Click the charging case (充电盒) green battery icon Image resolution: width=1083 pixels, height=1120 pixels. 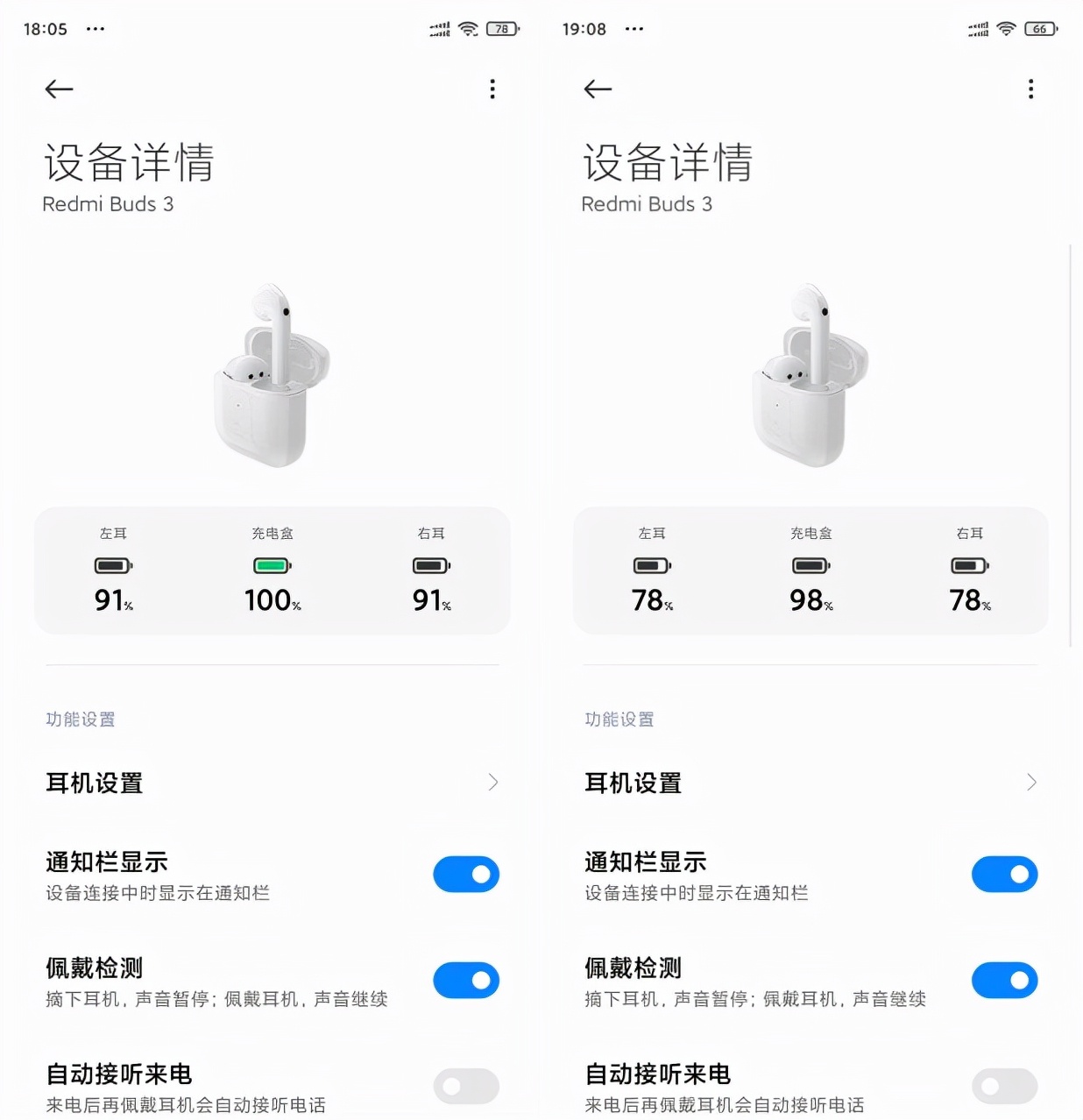(x=272, y=565)
